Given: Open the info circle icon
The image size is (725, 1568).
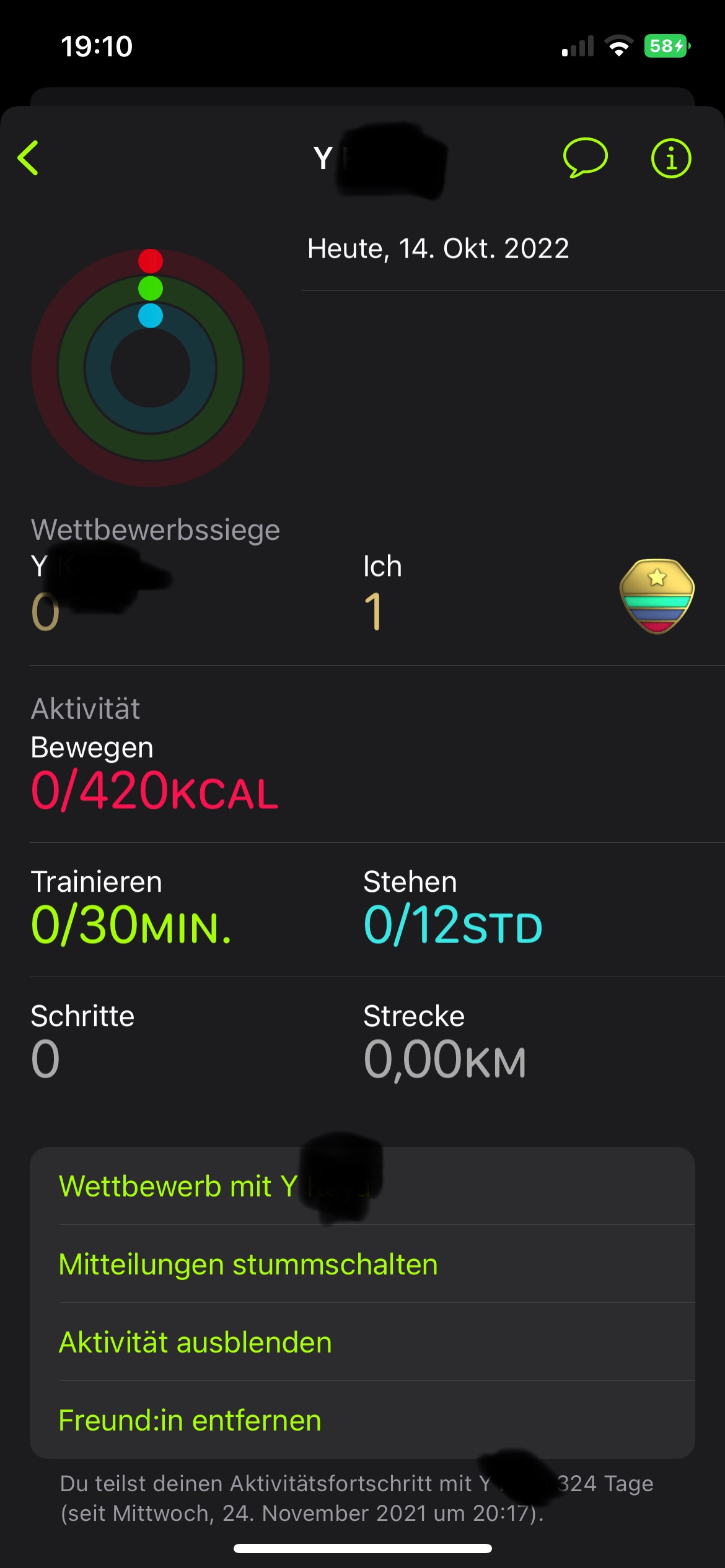Looking at the screenshot, I should 671,159.
